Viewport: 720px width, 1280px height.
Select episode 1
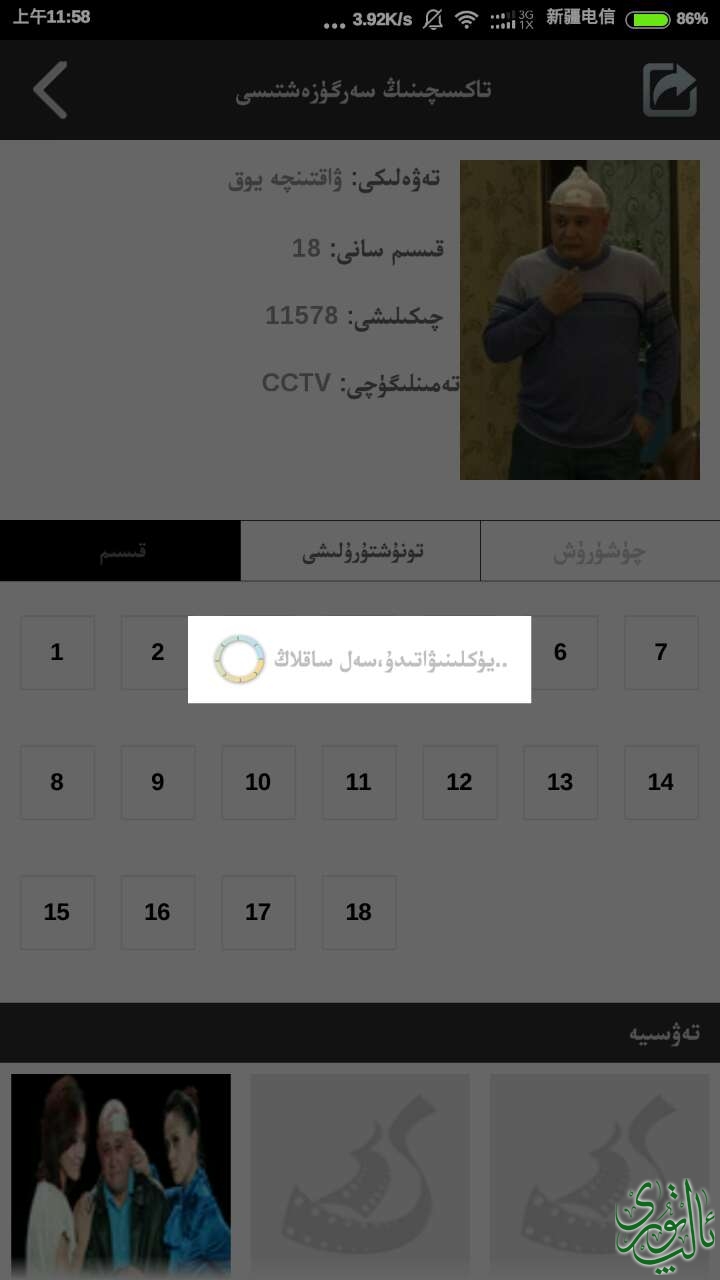point(57,652)
